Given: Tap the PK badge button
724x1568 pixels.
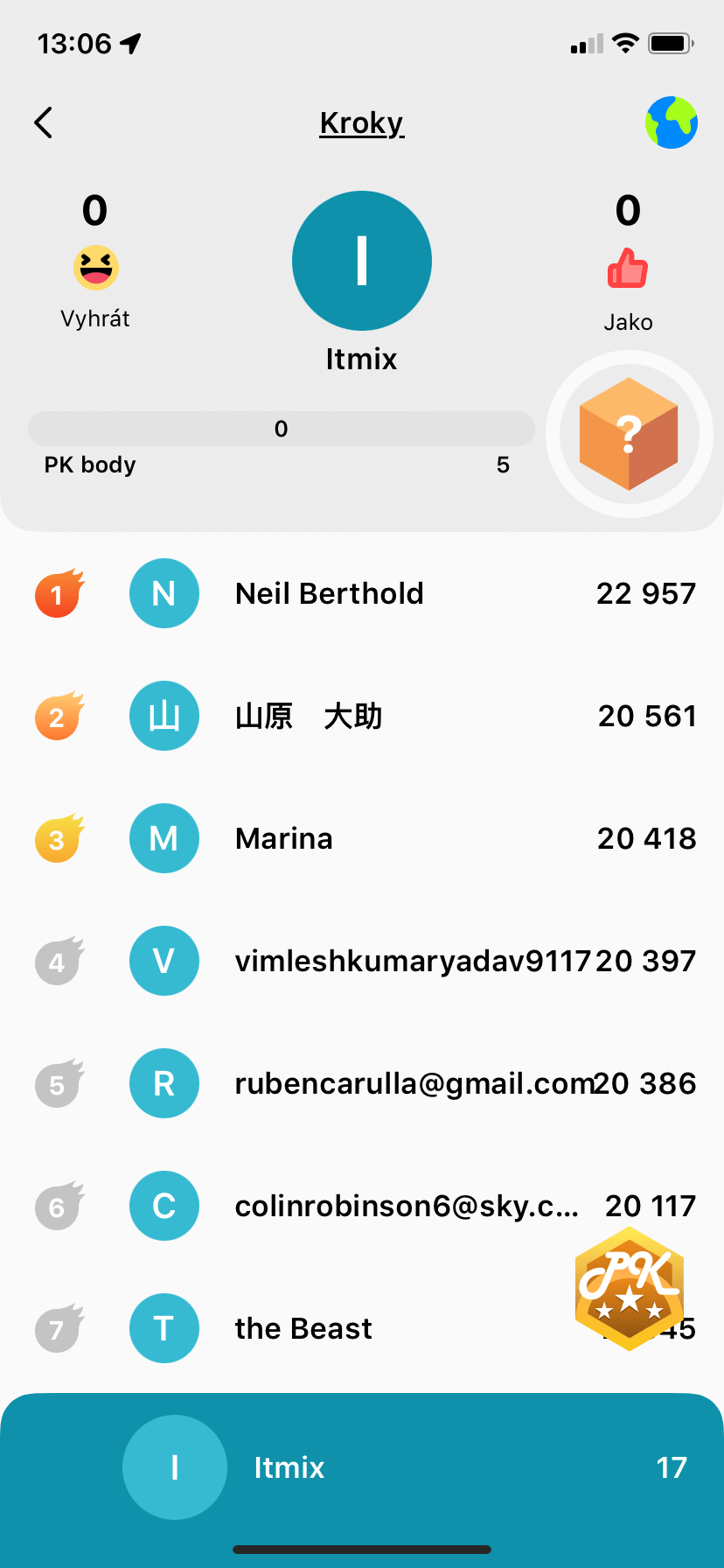Looking at the screenshot, I should point(629,1288).
